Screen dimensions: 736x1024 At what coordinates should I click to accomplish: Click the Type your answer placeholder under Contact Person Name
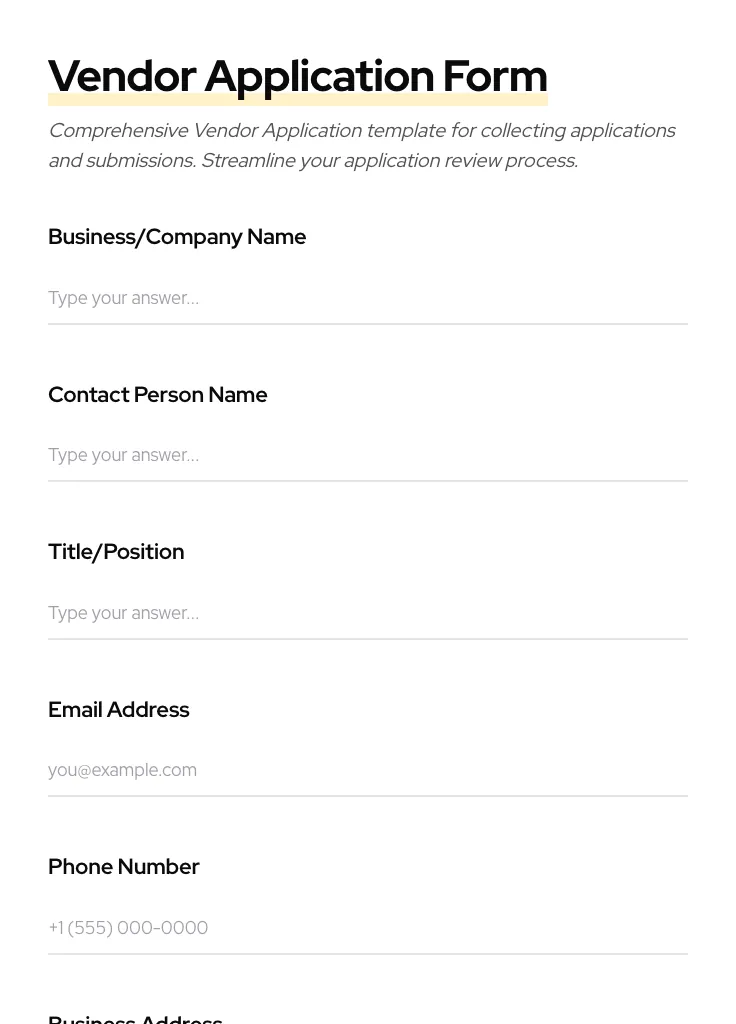point(123,455)
